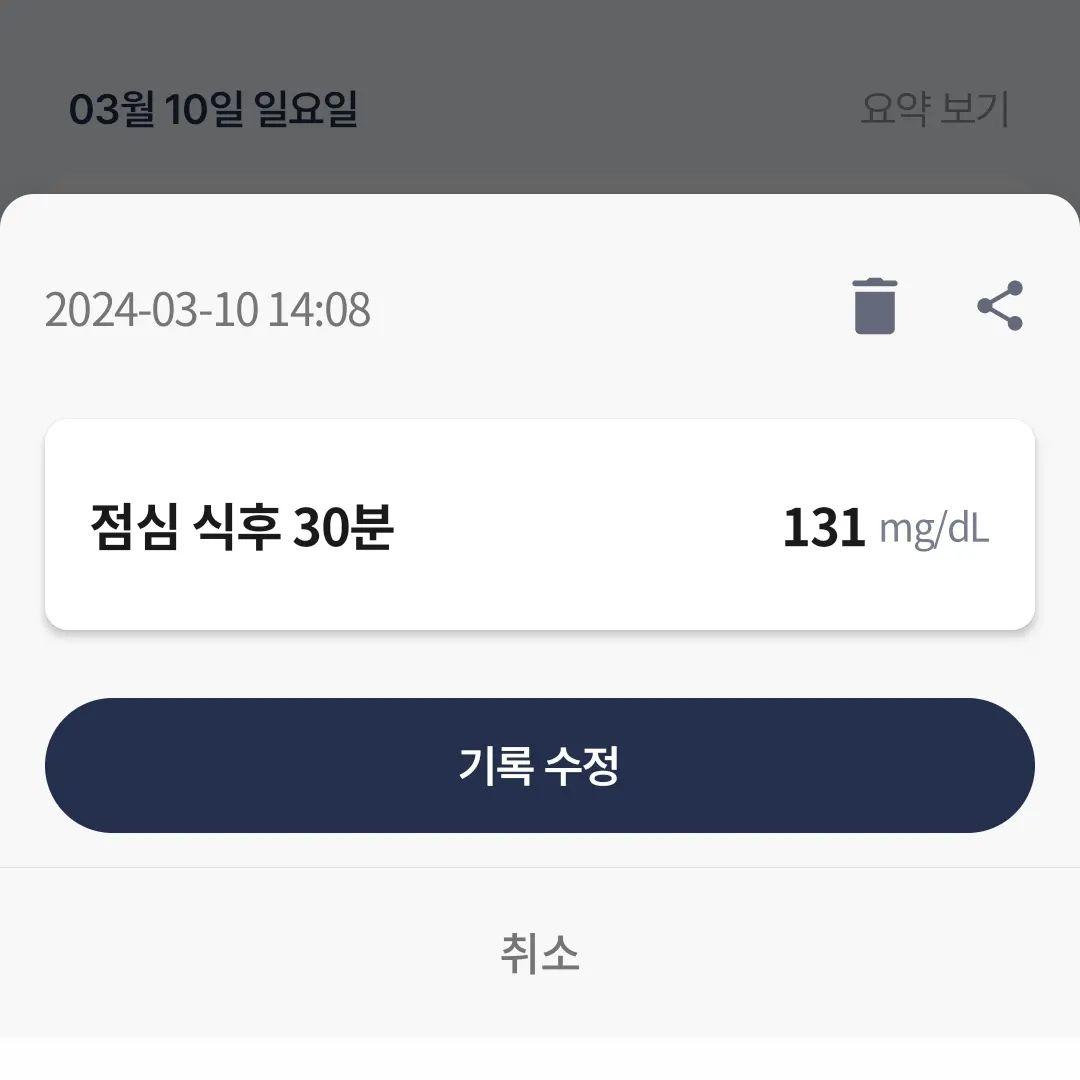Open 요약 보기 summary view
This screenshot has width=1080, height=1080.
(934, 109)
